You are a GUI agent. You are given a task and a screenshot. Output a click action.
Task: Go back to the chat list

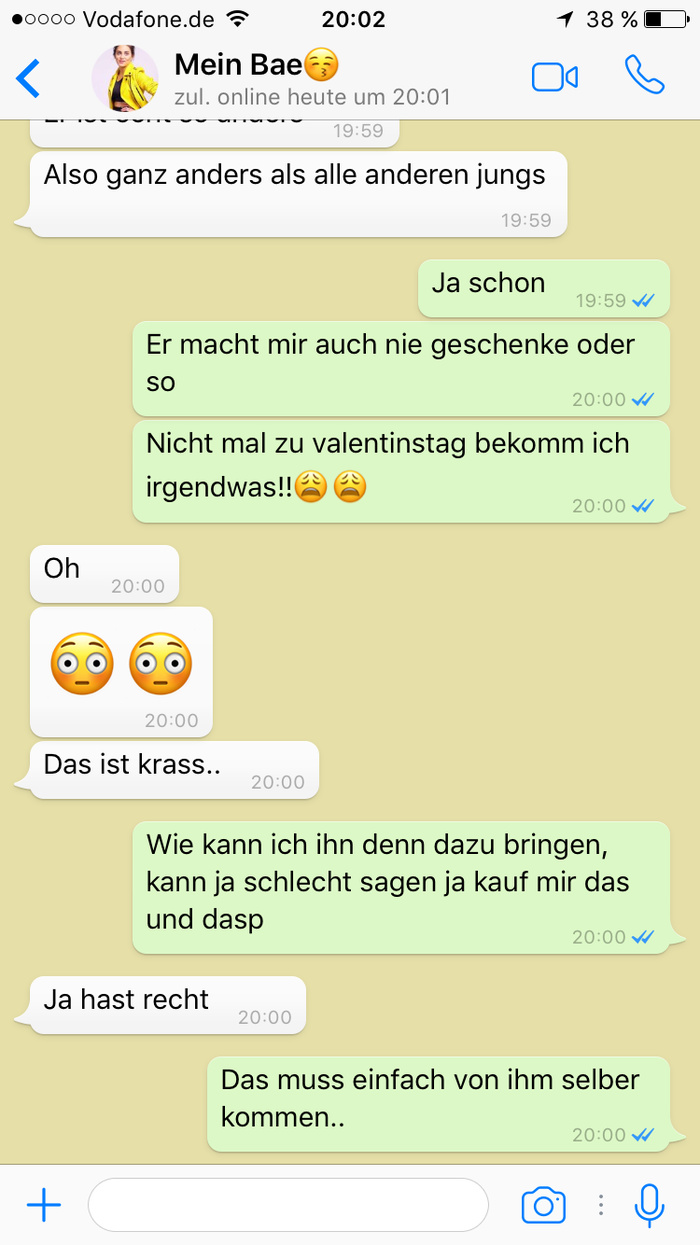pyautogui.click(x=28, y=78)
